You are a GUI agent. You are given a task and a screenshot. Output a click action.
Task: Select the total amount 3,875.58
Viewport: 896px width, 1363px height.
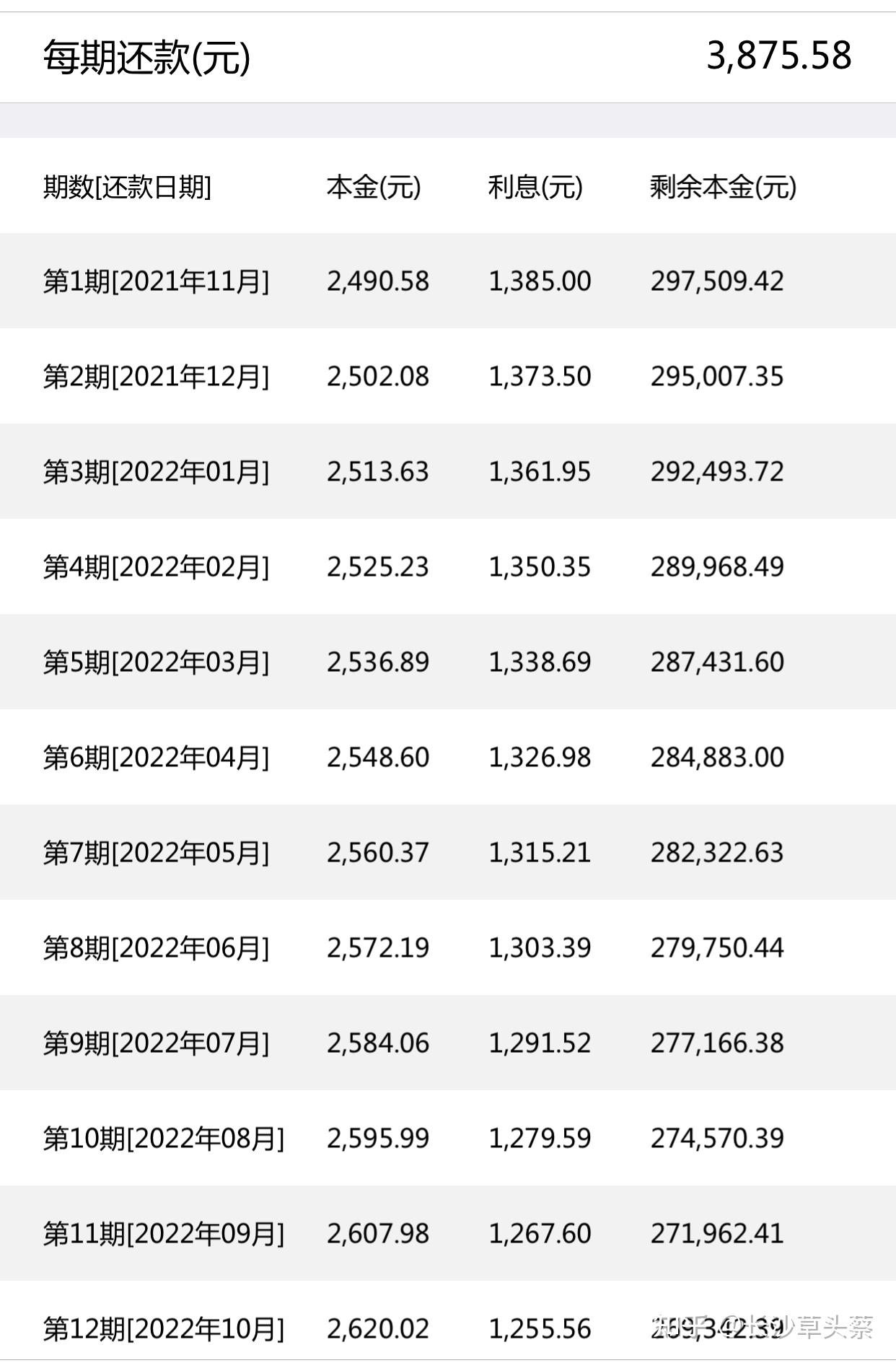pyautogui.click(x=778, y=56)
